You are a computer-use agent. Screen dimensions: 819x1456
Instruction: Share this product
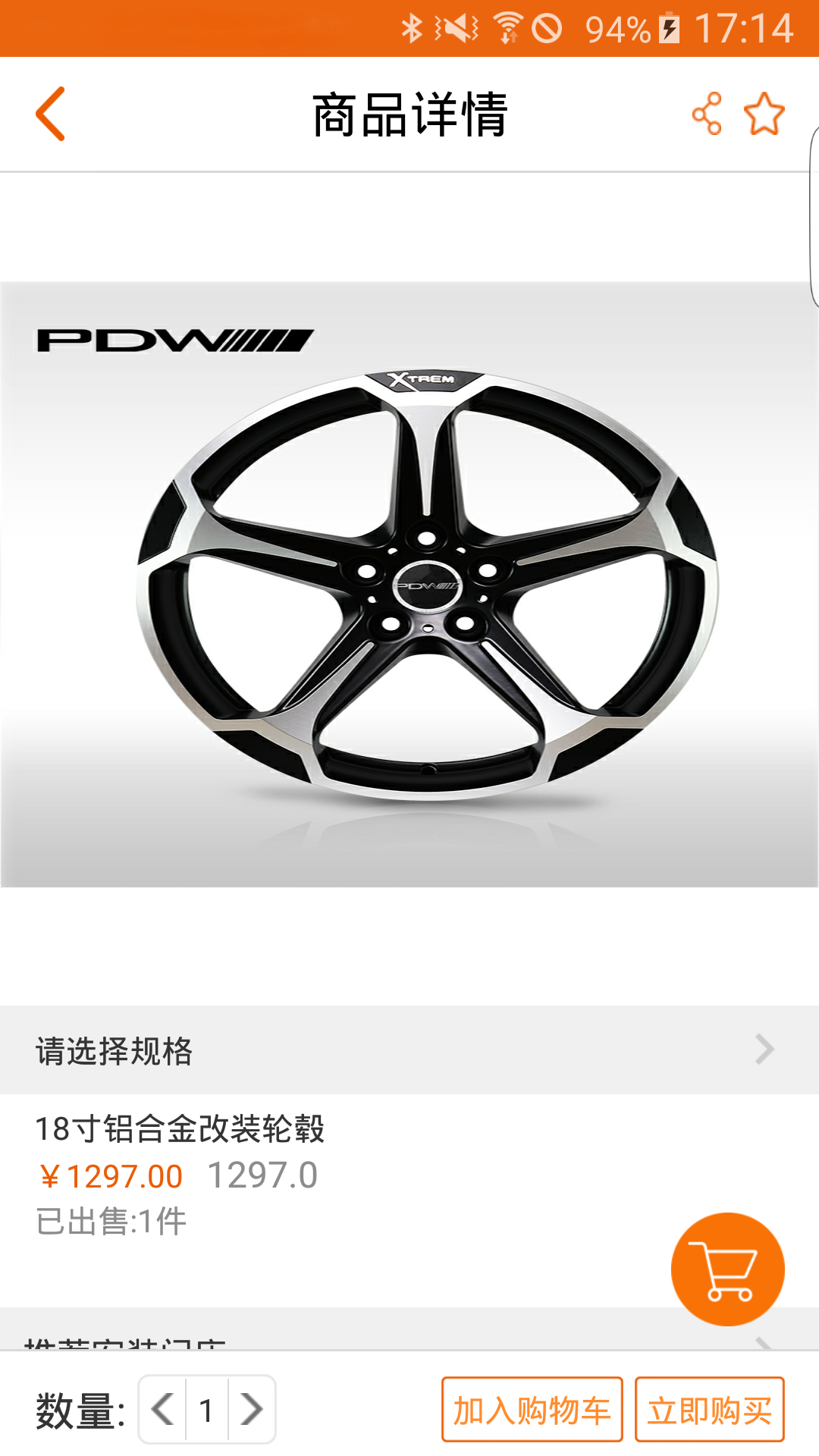pyautogui.click(x=707, y=115)
